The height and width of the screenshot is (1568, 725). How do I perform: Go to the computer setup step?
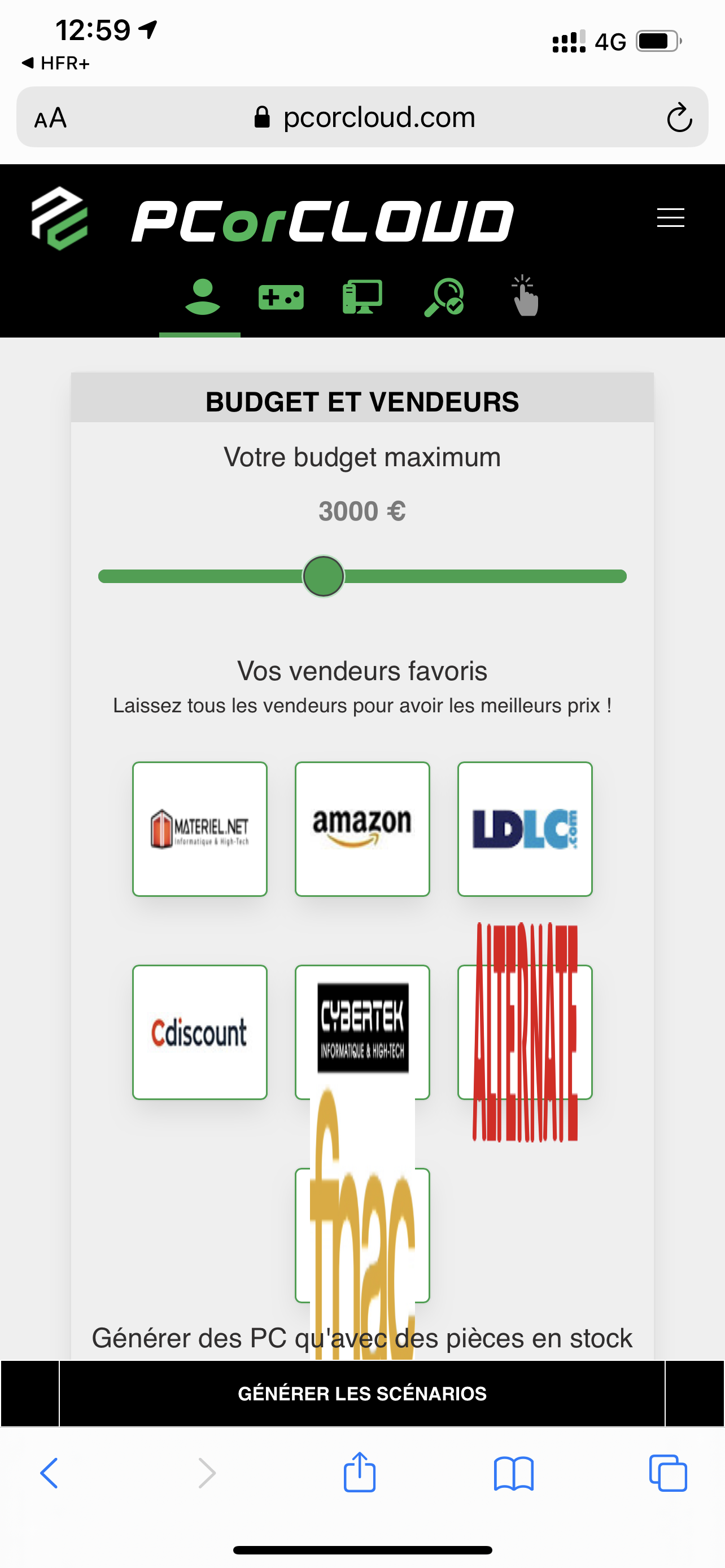tap(362, 297)
